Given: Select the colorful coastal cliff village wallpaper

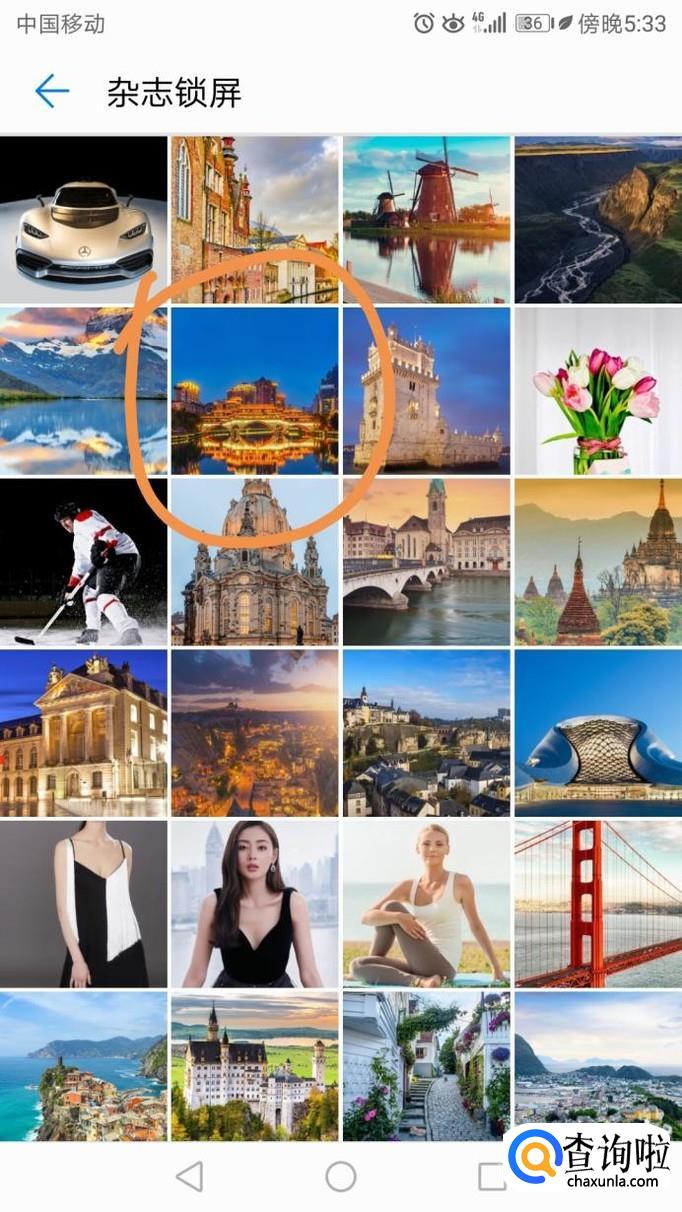Looking at the screenshot, I should point(84,1067).
